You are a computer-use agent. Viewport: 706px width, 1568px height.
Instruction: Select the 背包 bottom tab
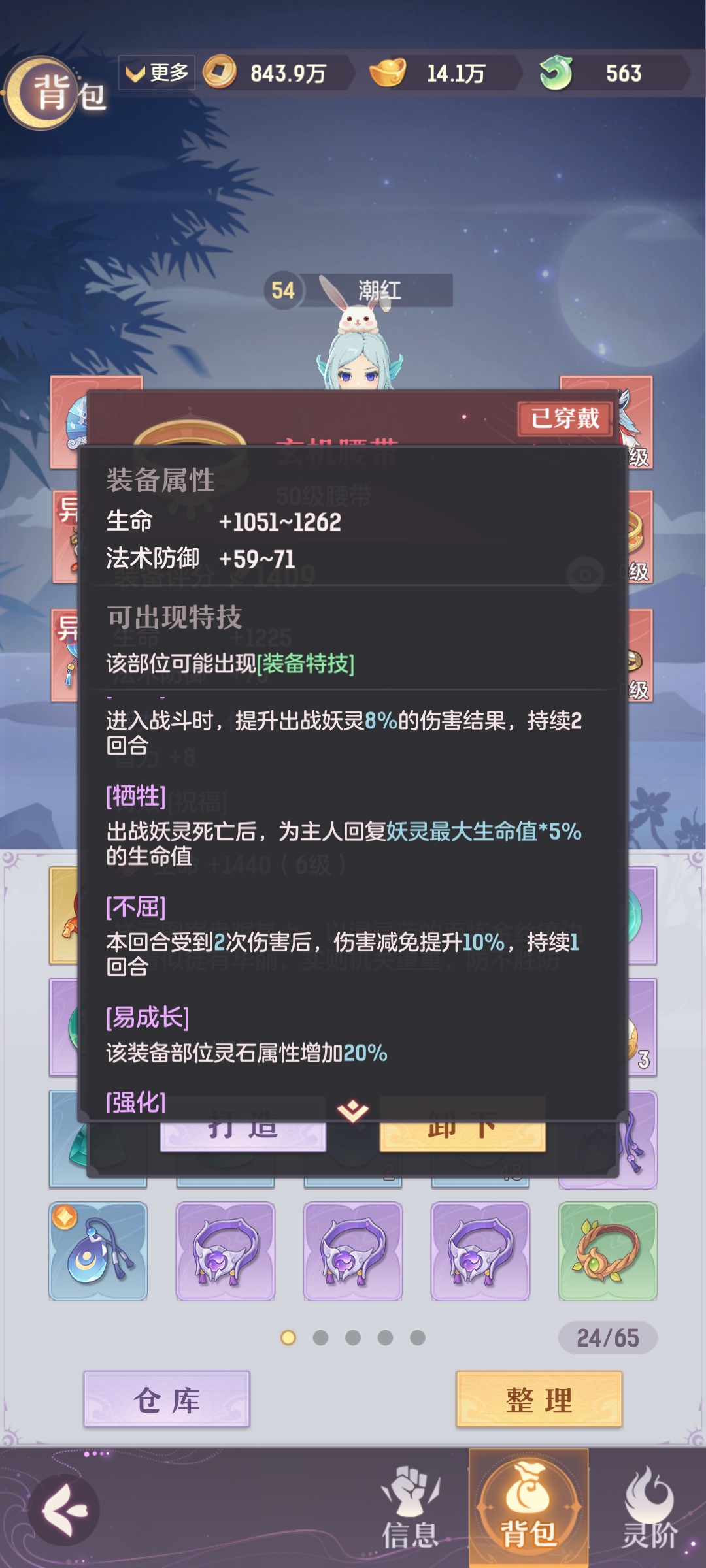pos(528,1511)
